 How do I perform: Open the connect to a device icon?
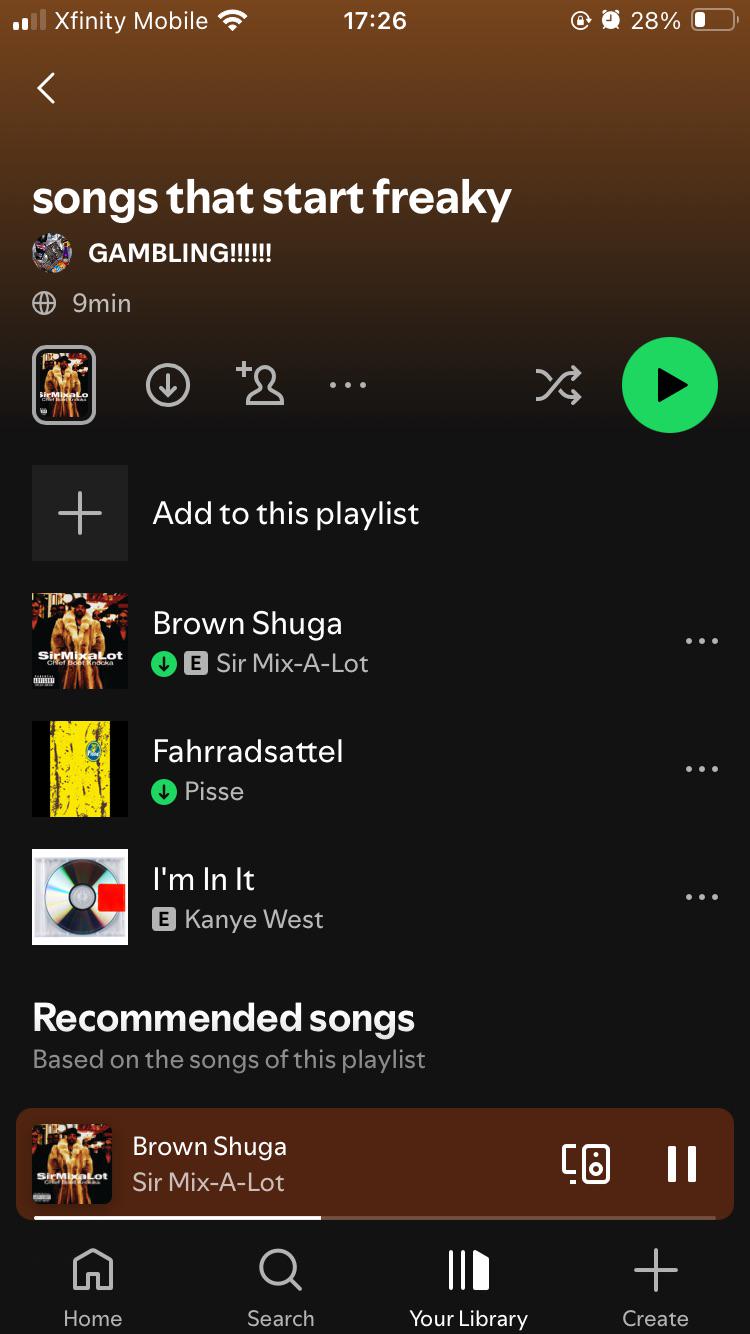pyautogui.click(x=588, y=1163)
